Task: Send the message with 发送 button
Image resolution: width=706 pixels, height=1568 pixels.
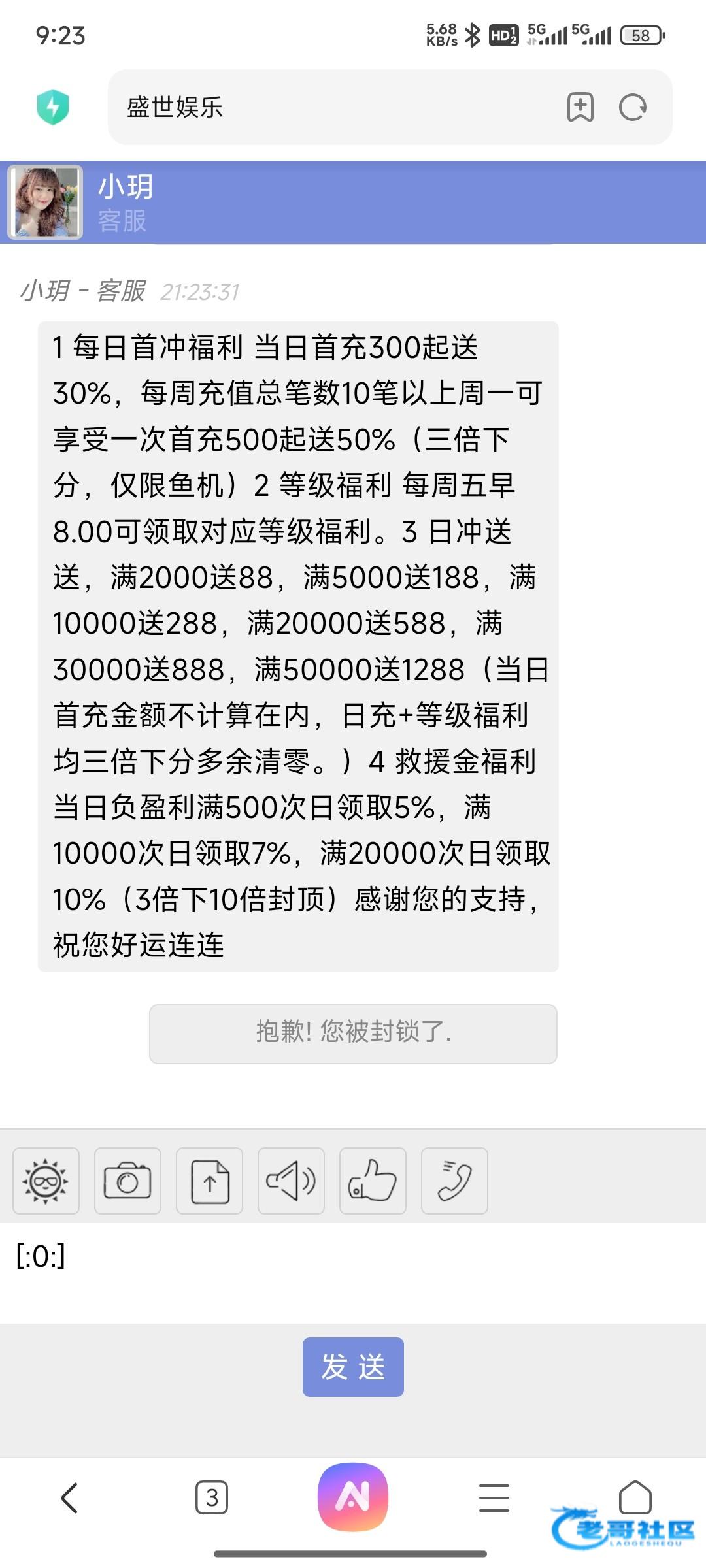Action: [353, 1367]
